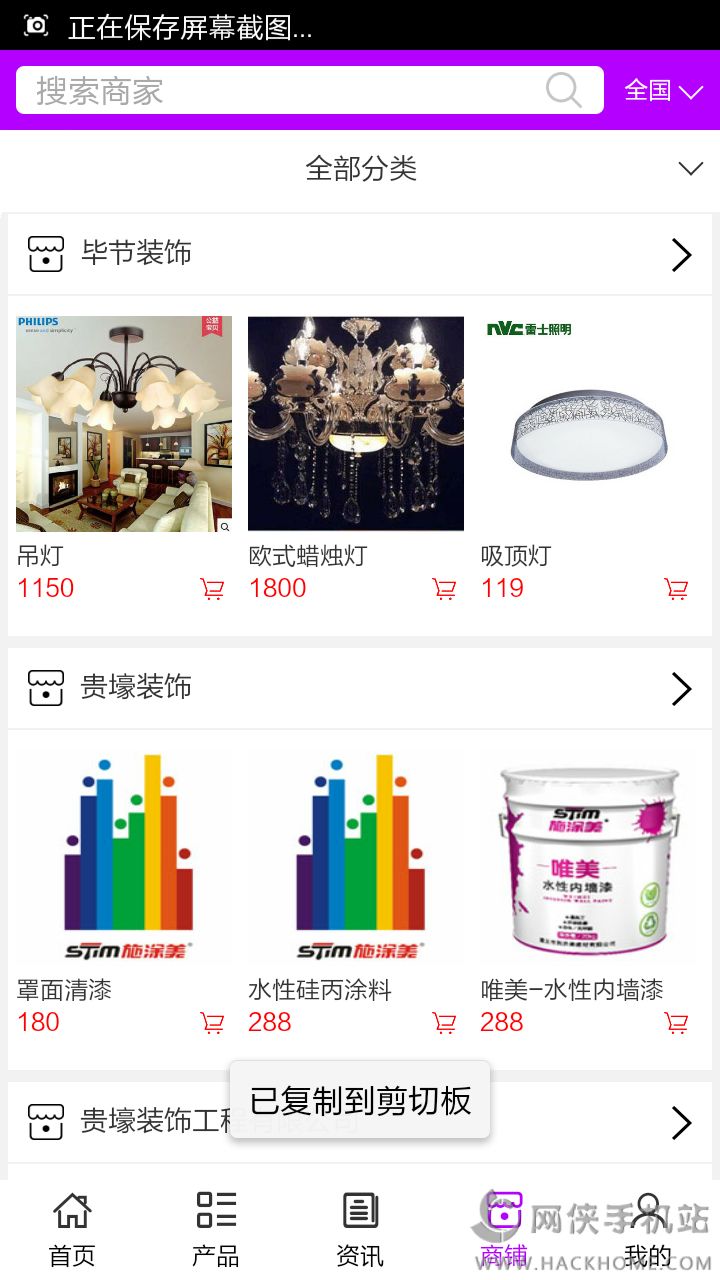Viewport: 720px width, 1280px height.
Task: Open the 全国 region dropdown
Action: point(663,91)
